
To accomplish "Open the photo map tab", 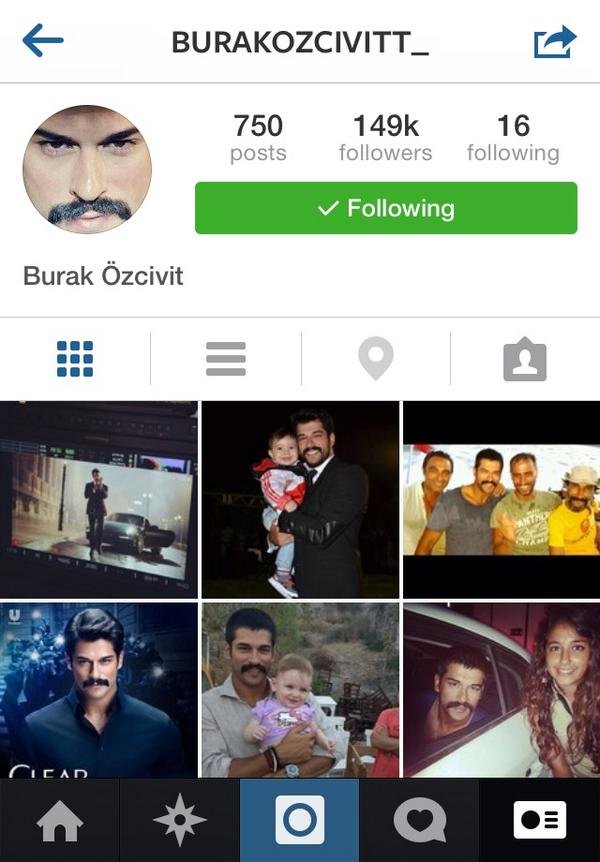I will pos(376,358).
